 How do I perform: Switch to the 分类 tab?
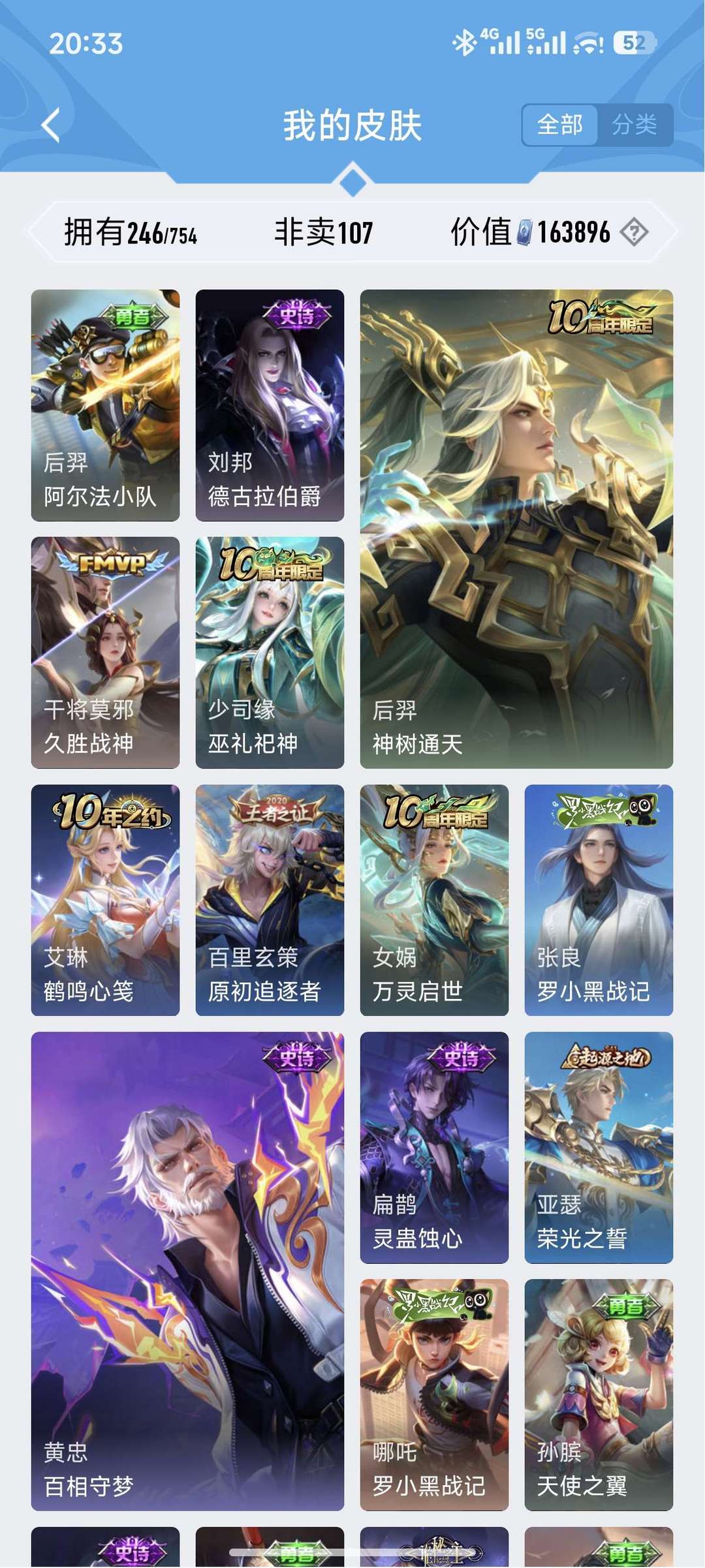click(636, 123)
